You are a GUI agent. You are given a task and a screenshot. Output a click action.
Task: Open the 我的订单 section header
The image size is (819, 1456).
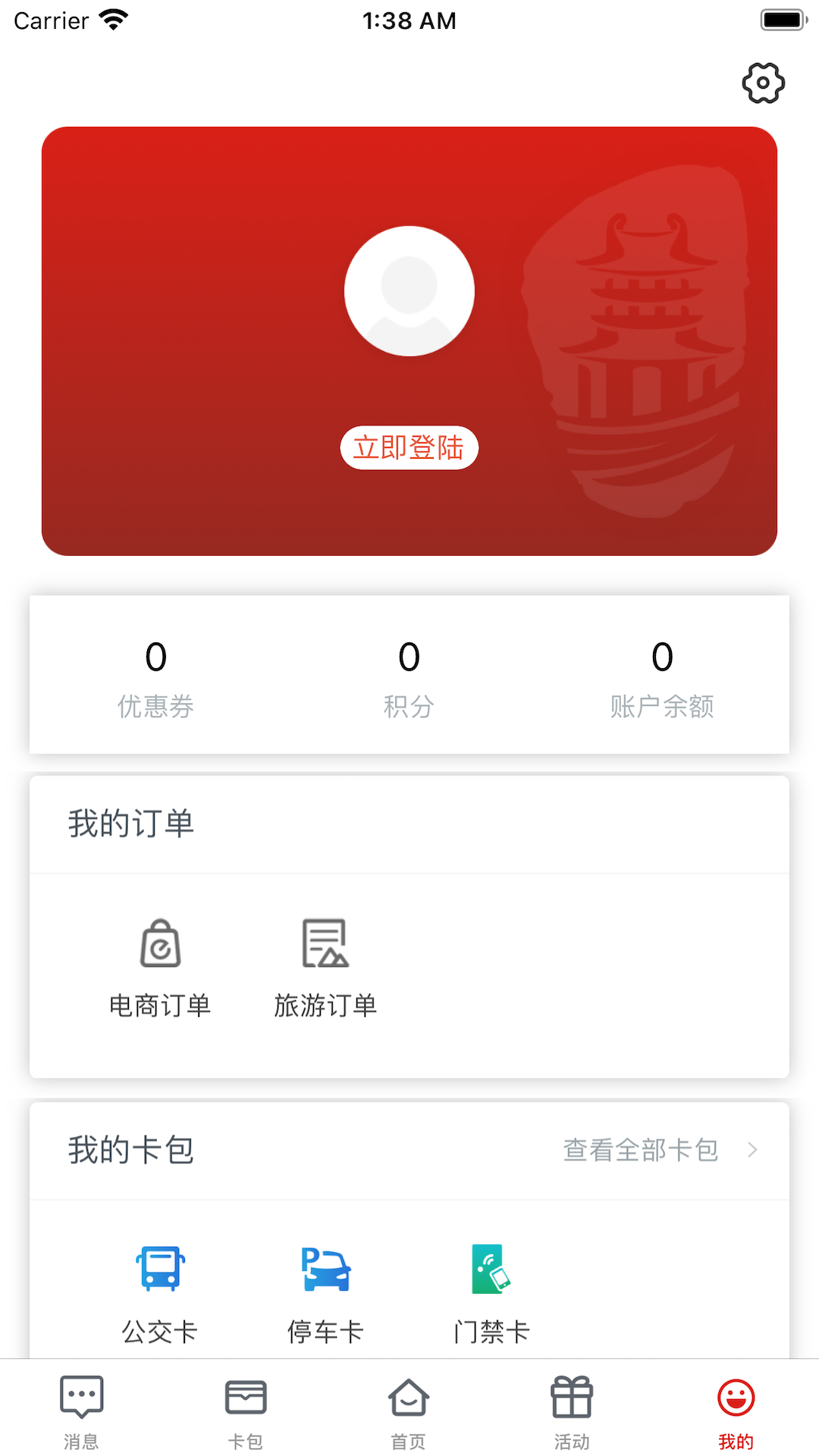pyautogui.click(x=130, y=823)
